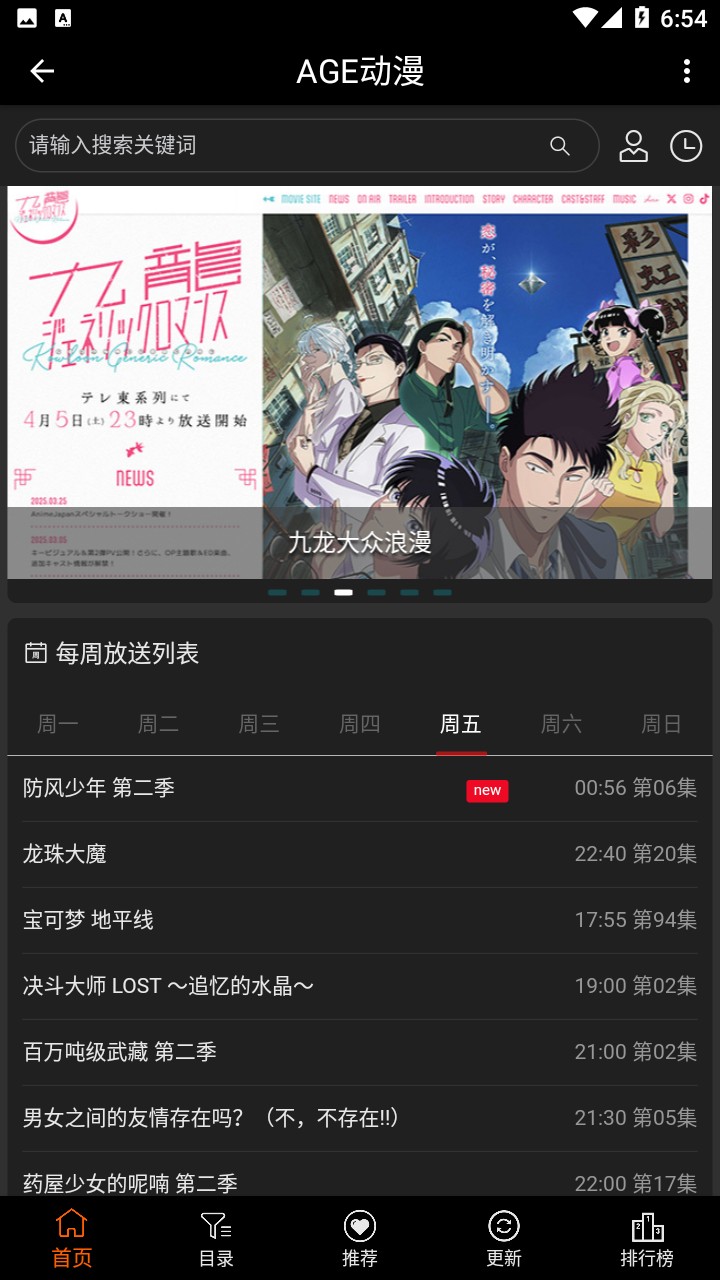
Task: Open 防风少年 第二季
Action: tap(360, 789)
